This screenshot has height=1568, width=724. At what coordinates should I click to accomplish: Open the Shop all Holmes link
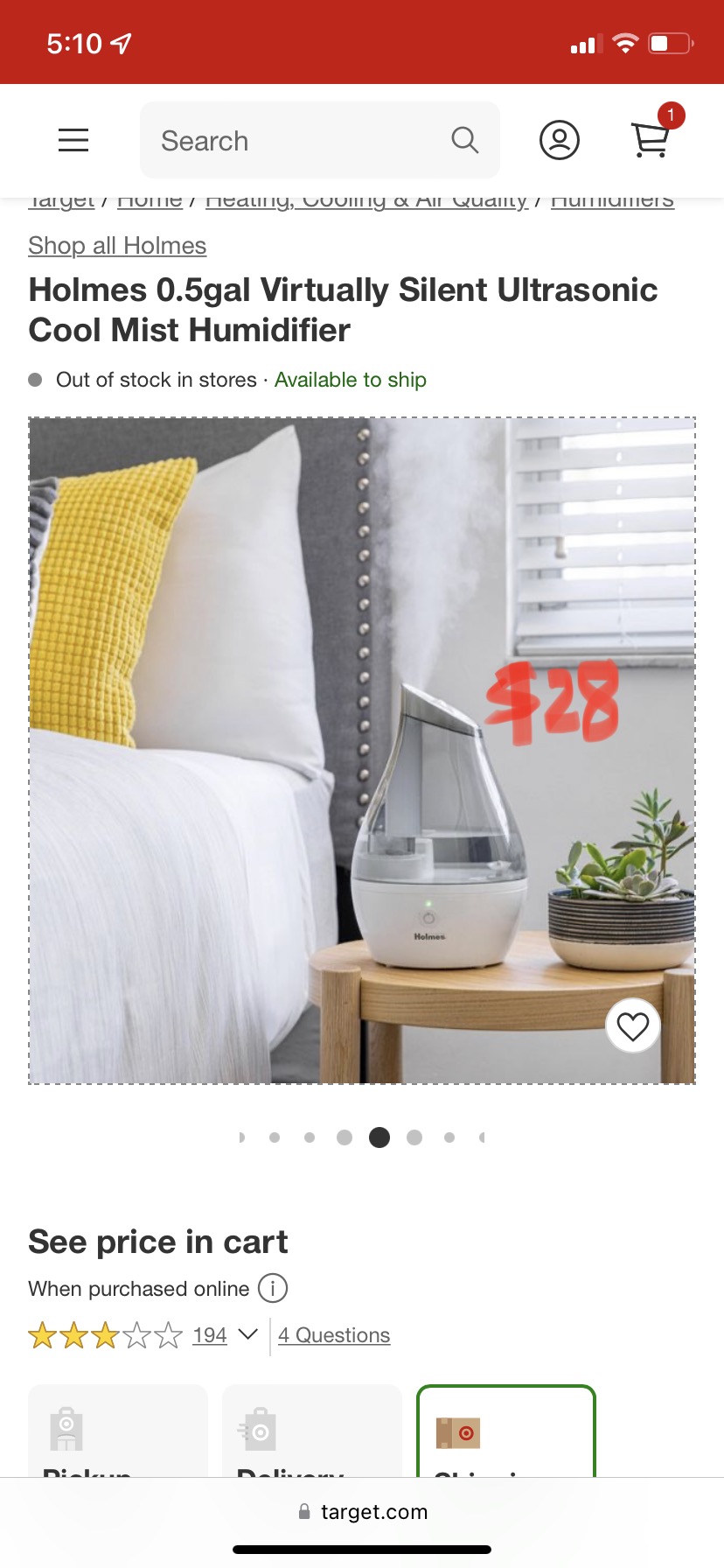117,246
